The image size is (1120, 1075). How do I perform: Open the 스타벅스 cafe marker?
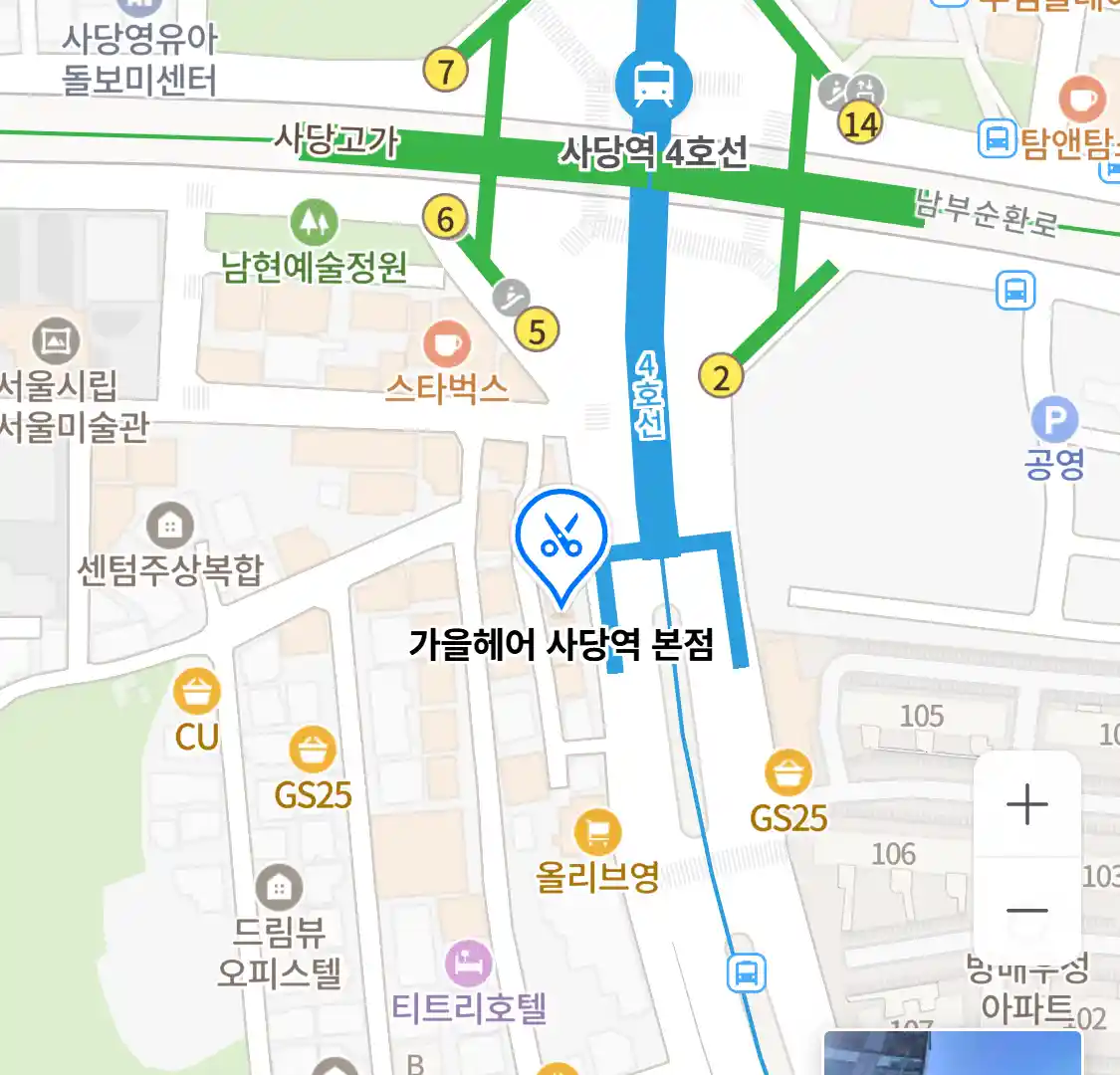tap(447, 344)
